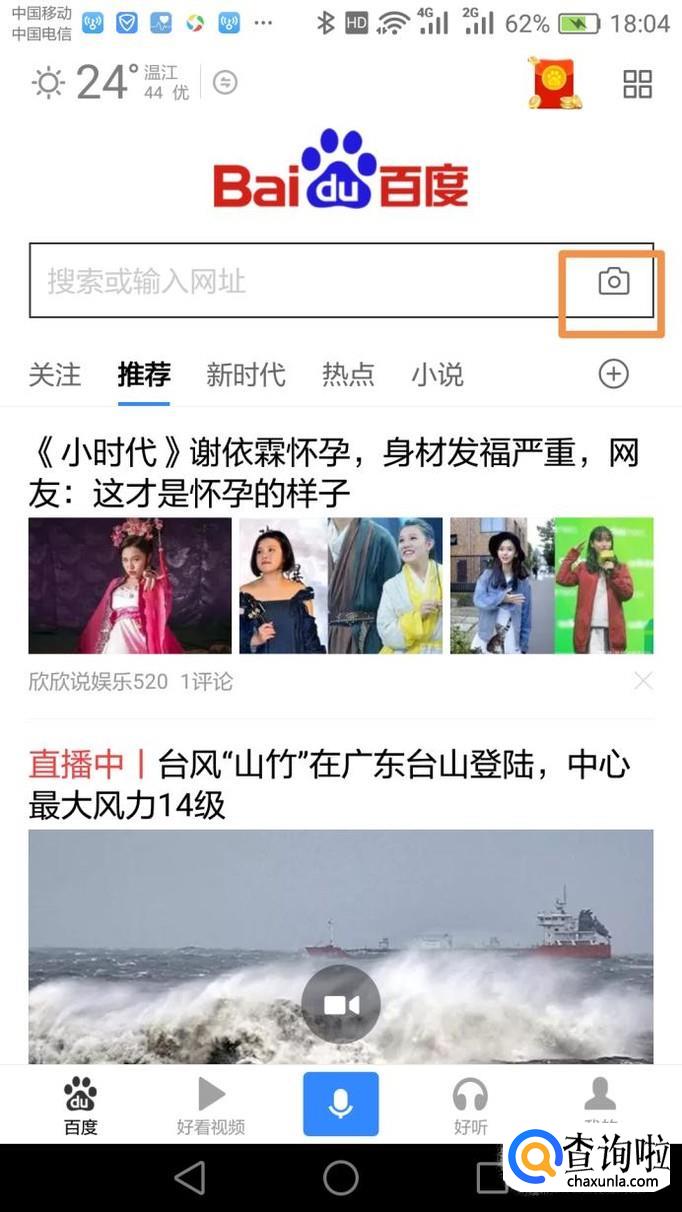Image resolution: width=682 pixels, height=1212 pixels.
Task: Open the grid menu icon
Action: (637, 84)
